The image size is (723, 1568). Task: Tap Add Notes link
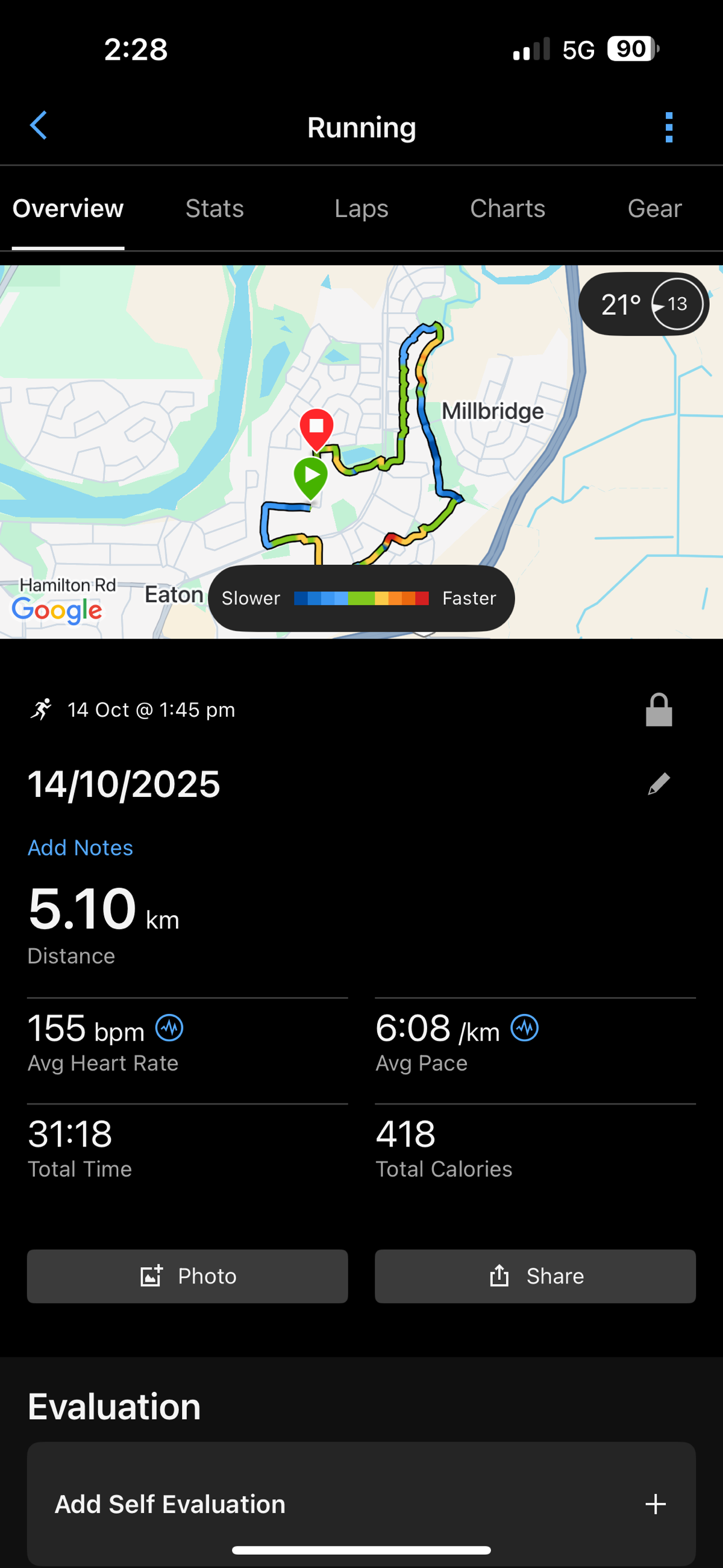coord(80,848)
